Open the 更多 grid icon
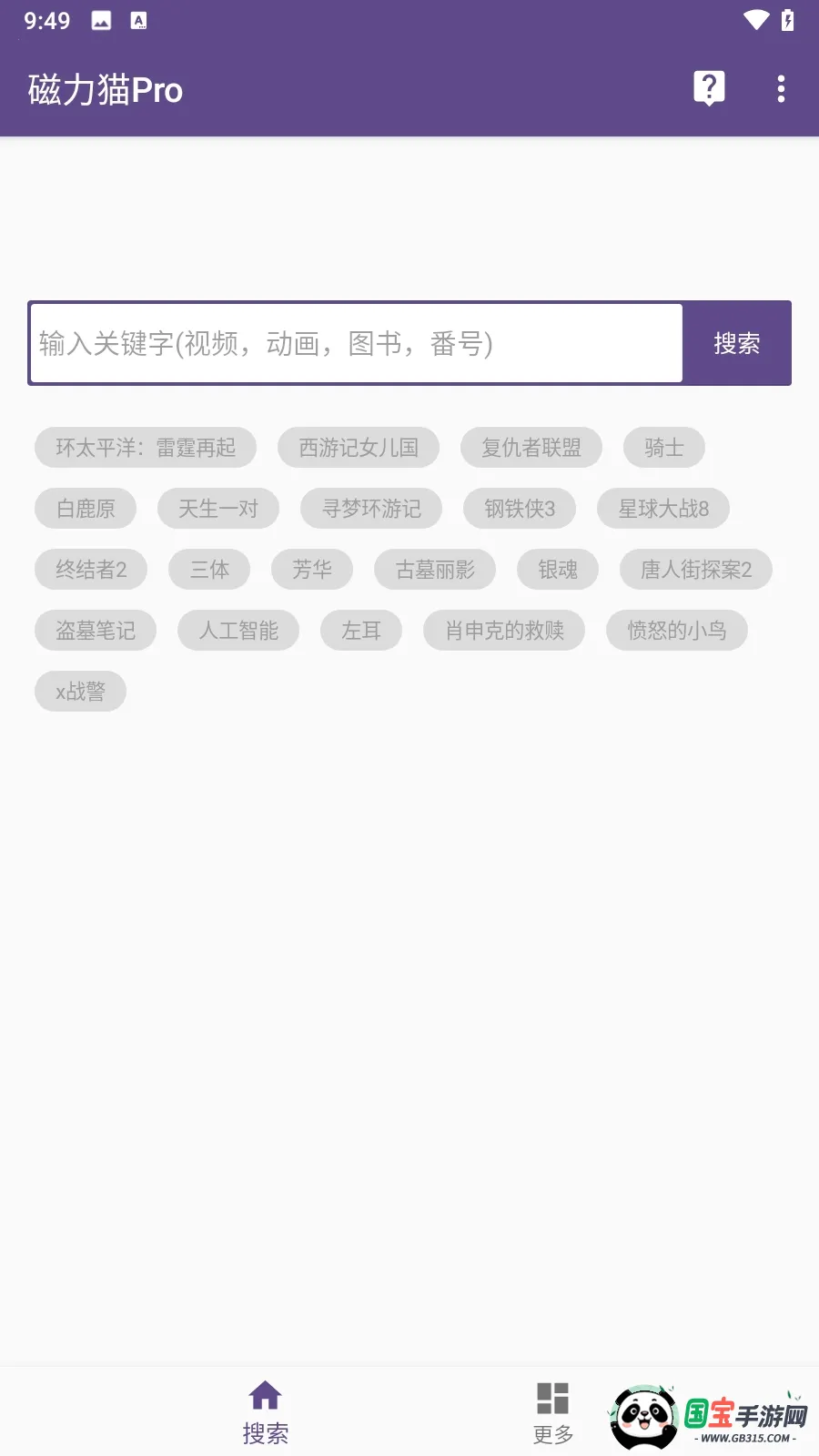This screenshot has height=1456, width=819. click(551, 1394)
